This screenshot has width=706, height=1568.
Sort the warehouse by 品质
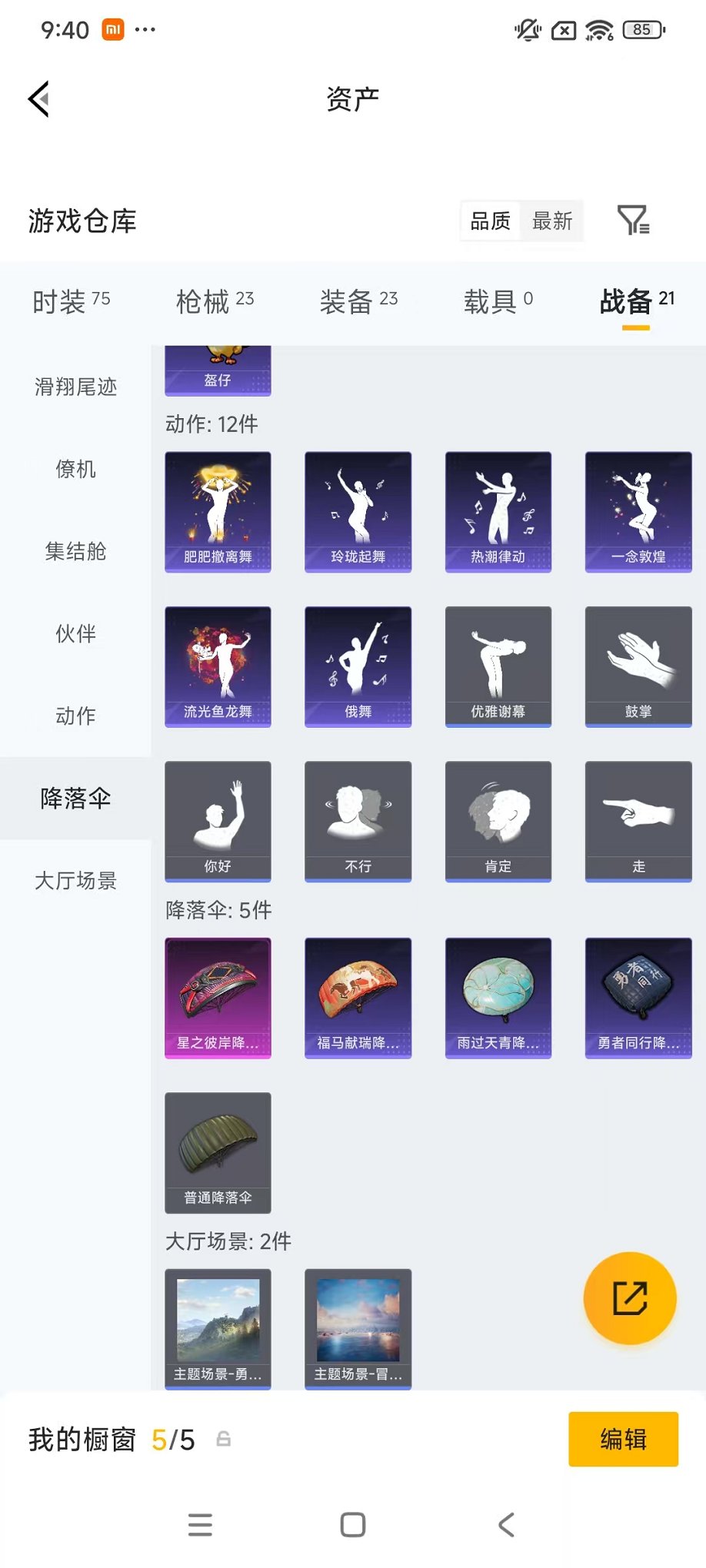pos(491,221)
